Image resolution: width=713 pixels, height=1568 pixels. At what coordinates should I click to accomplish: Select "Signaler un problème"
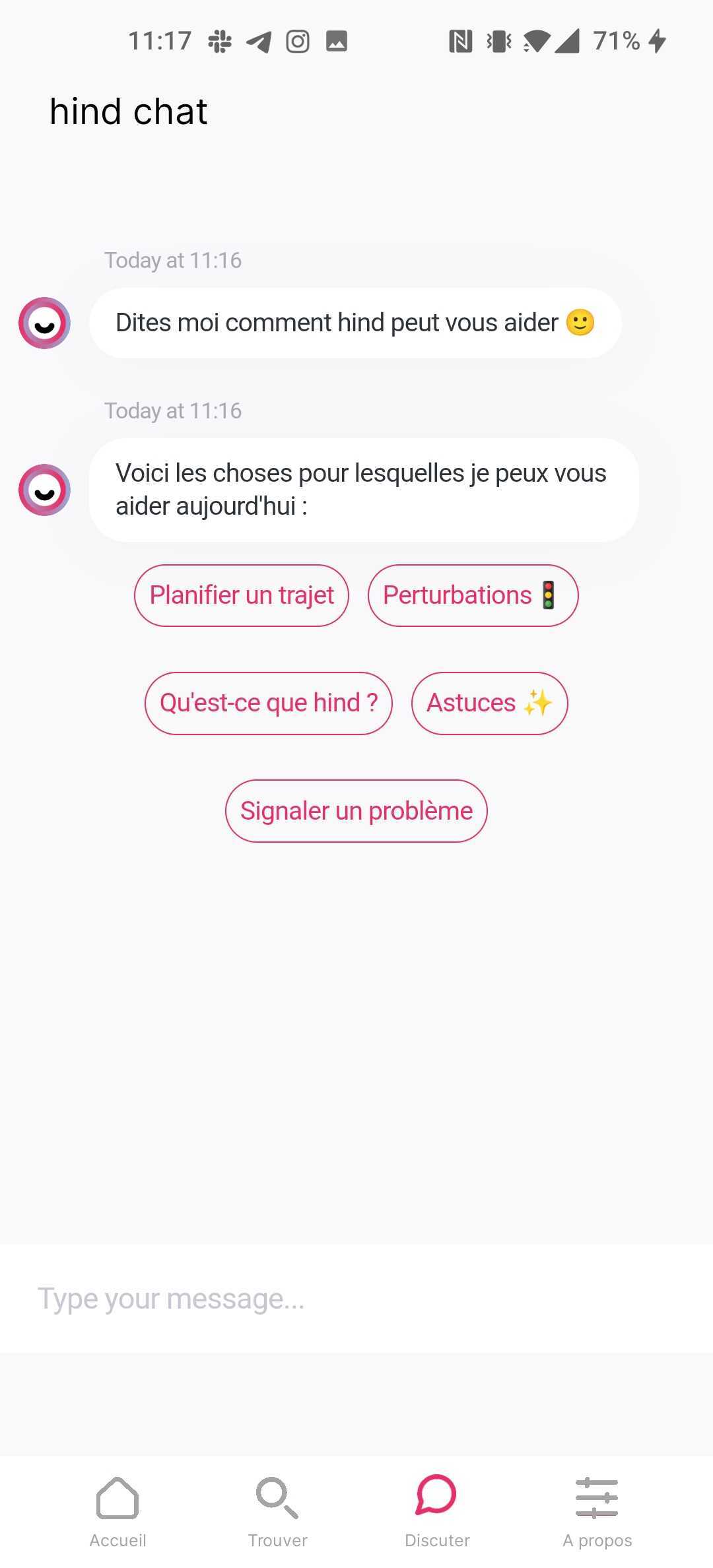pos(356,811)
